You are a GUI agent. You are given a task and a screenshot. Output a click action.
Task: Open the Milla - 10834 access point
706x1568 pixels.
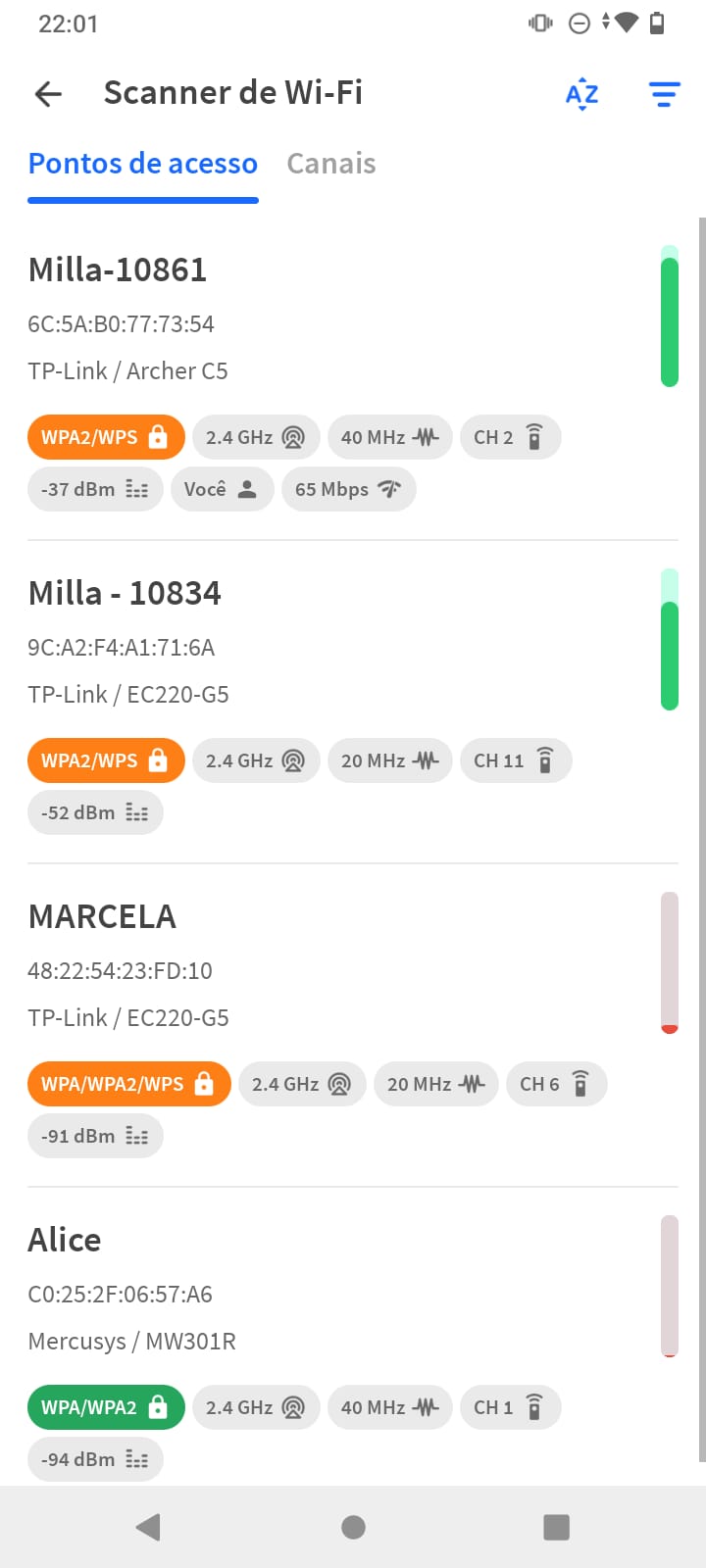pyautogui.click(x=125, y=594)
